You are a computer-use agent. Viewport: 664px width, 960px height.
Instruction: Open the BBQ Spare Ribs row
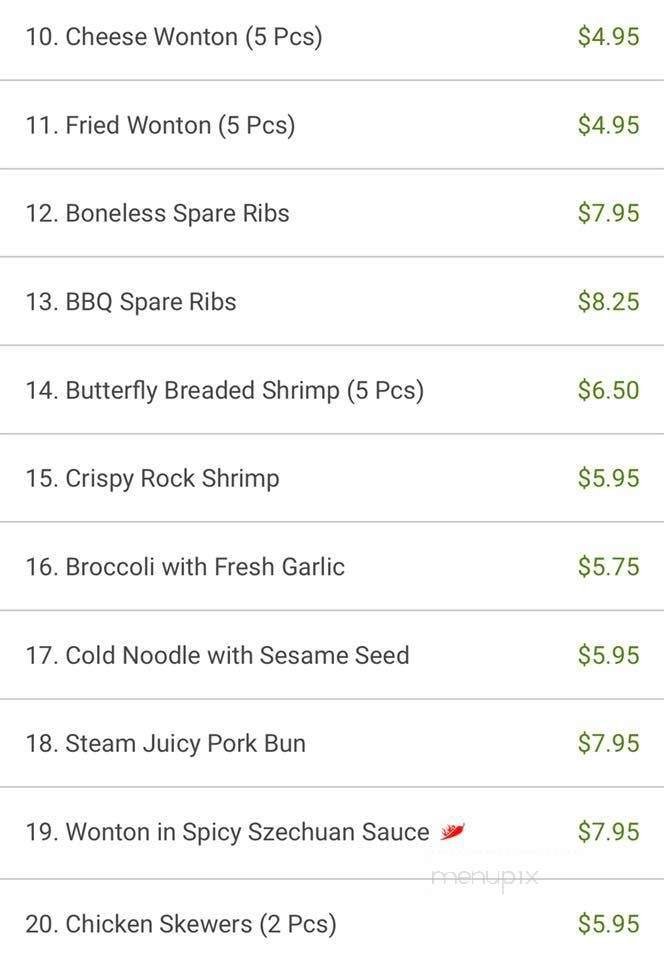pyautogui.click(x=131, y=302)
